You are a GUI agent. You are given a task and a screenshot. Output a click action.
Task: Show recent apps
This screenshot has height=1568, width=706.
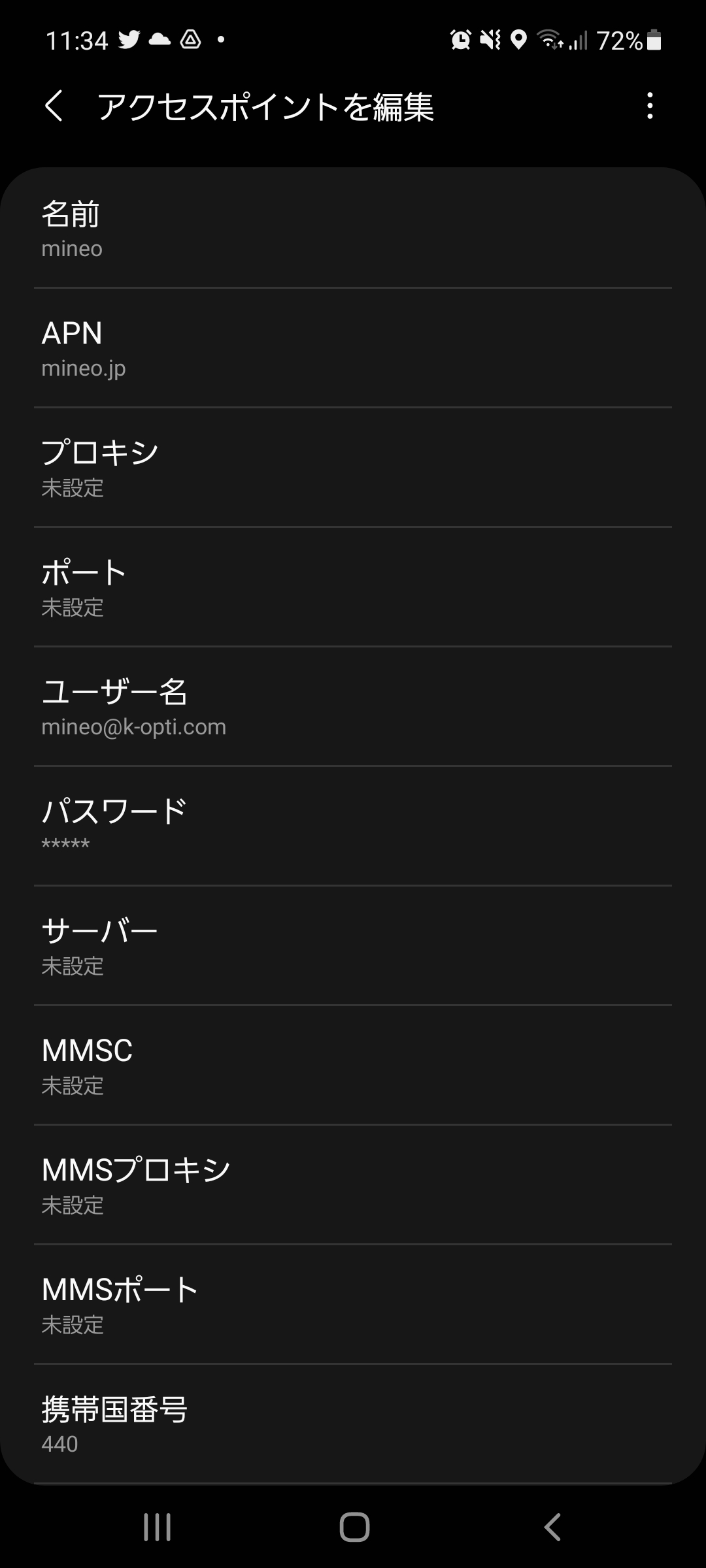(x=157, y=1527)
